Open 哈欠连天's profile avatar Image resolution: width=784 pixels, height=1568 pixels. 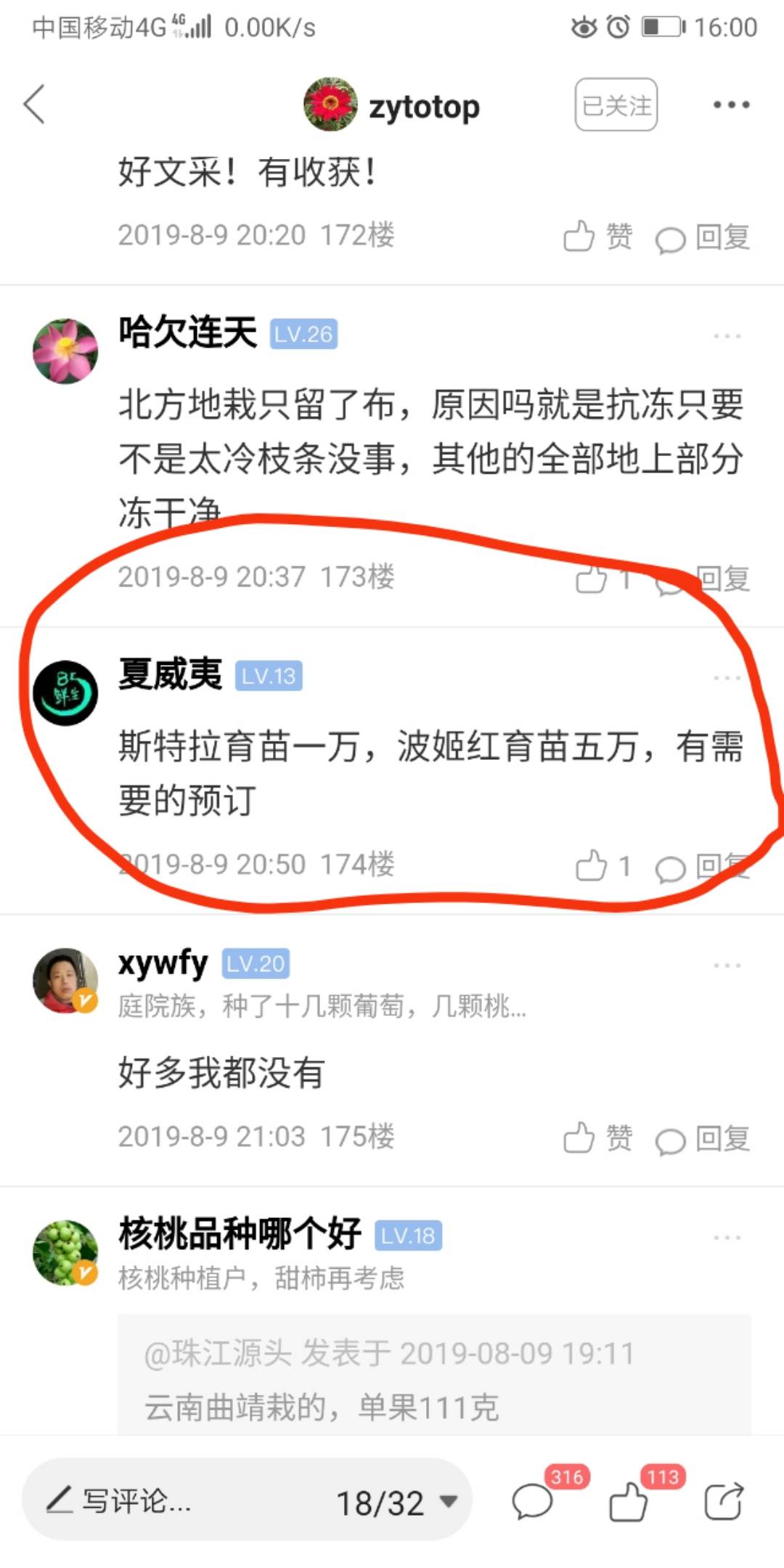[65, 351]
